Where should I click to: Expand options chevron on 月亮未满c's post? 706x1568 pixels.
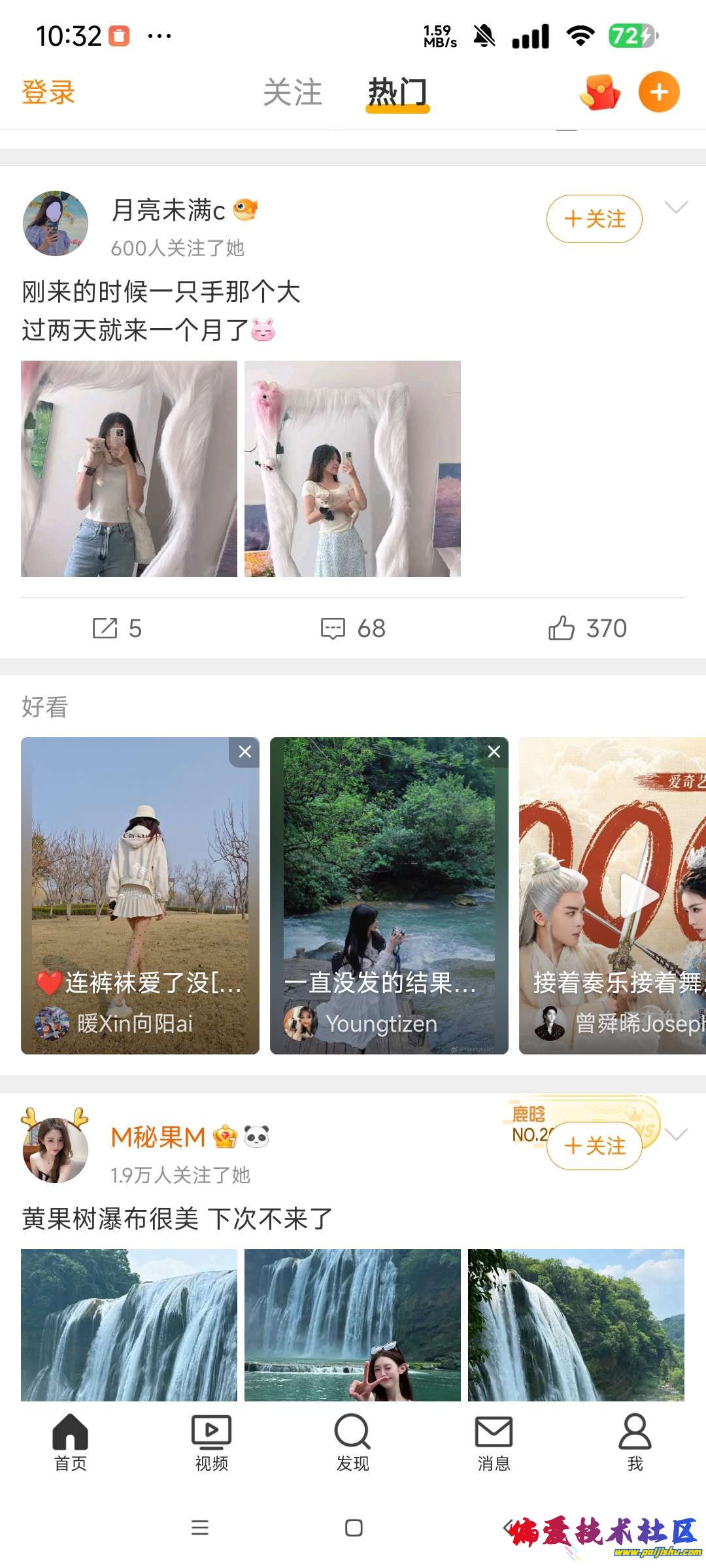(676, 208)
